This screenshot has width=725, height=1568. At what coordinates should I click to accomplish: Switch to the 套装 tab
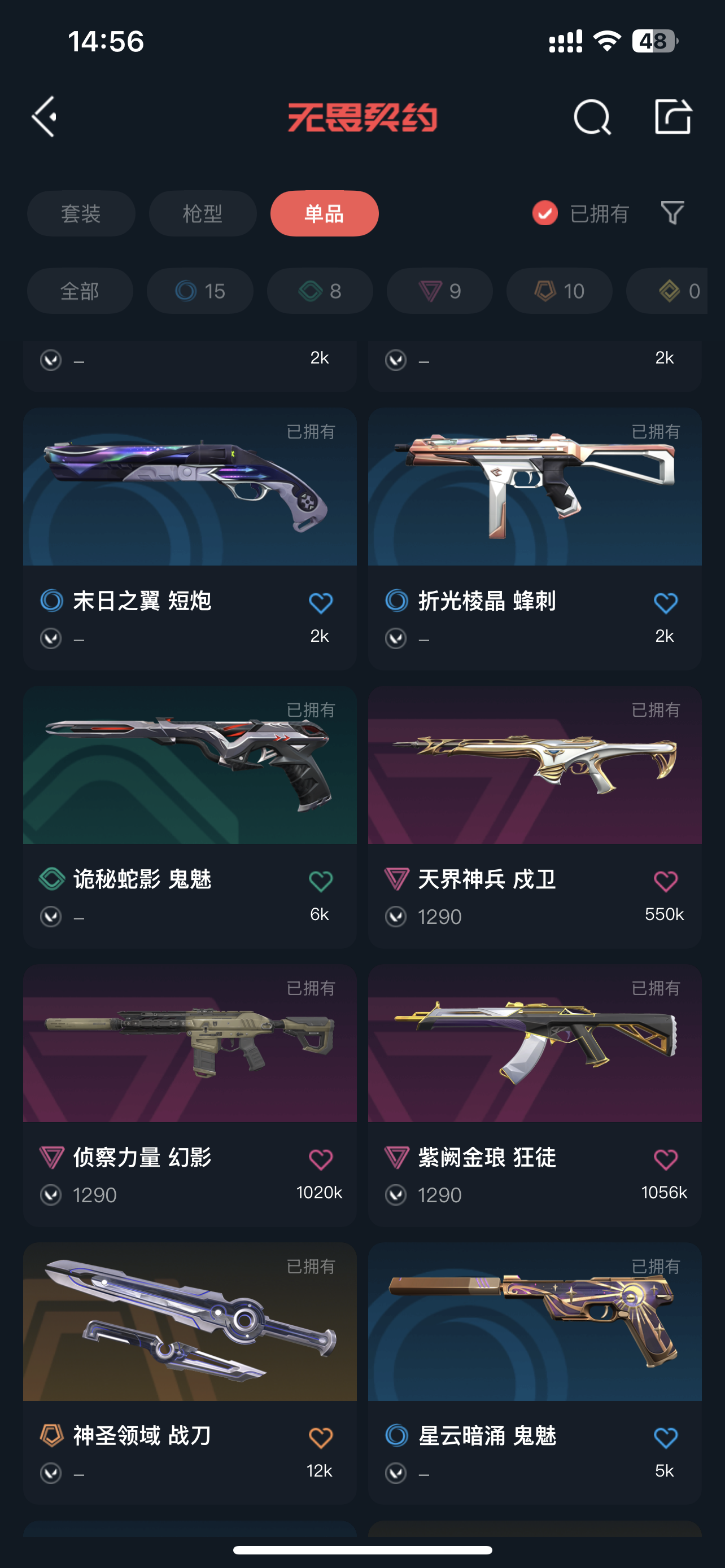pyautogui.click(x=81, y=214)
